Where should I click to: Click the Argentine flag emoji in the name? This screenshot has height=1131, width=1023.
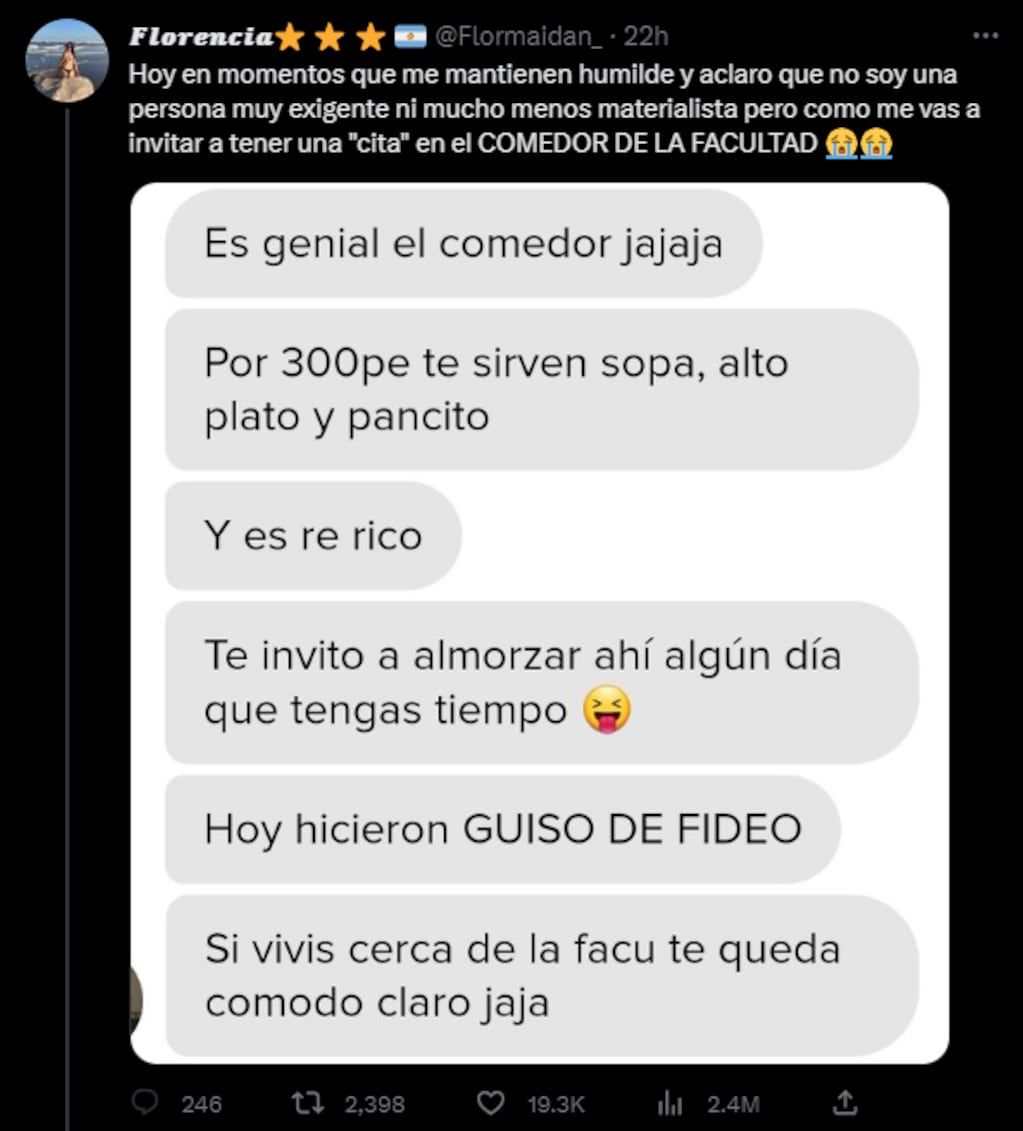(411, 37)
